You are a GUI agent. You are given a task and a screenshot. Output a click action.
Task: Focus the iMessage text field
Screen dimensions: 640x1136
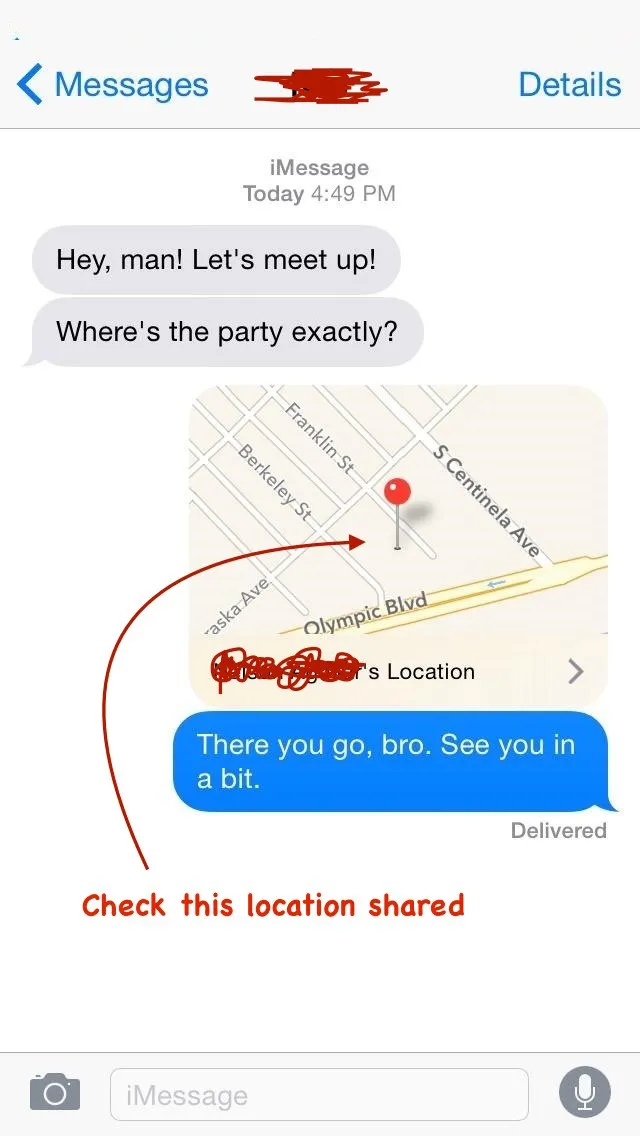(320, 1095)
